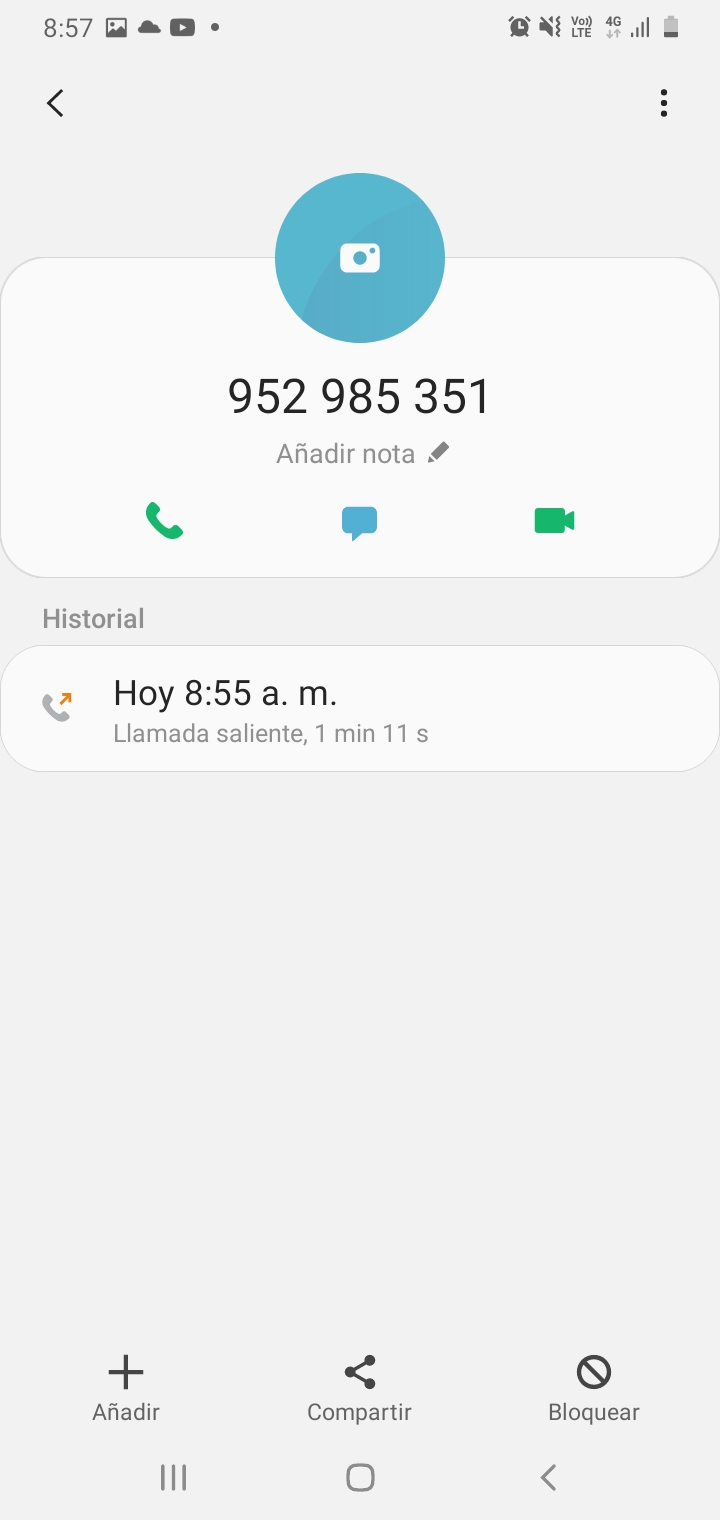Screen dimensions: 720x1520
Task: Start a video call with the camera icon
Action: tap(554, 521)
